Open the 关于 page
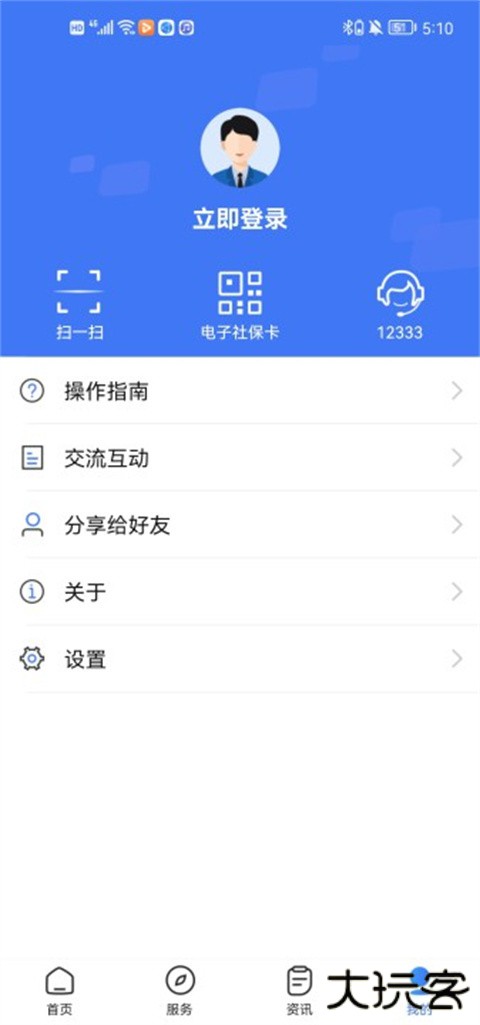 pyautogui.click(x=240, y=592)
